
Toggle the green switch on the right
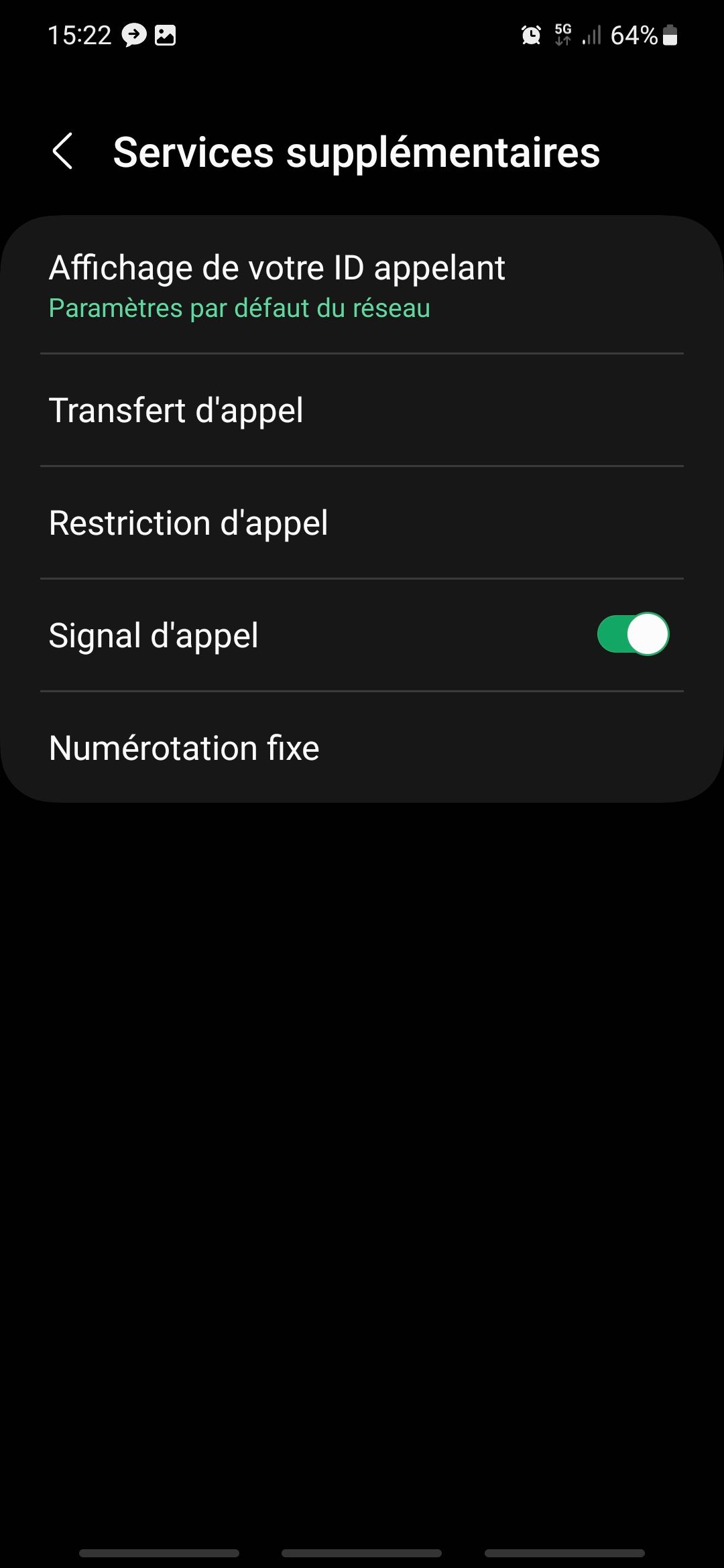coord(635,633)
